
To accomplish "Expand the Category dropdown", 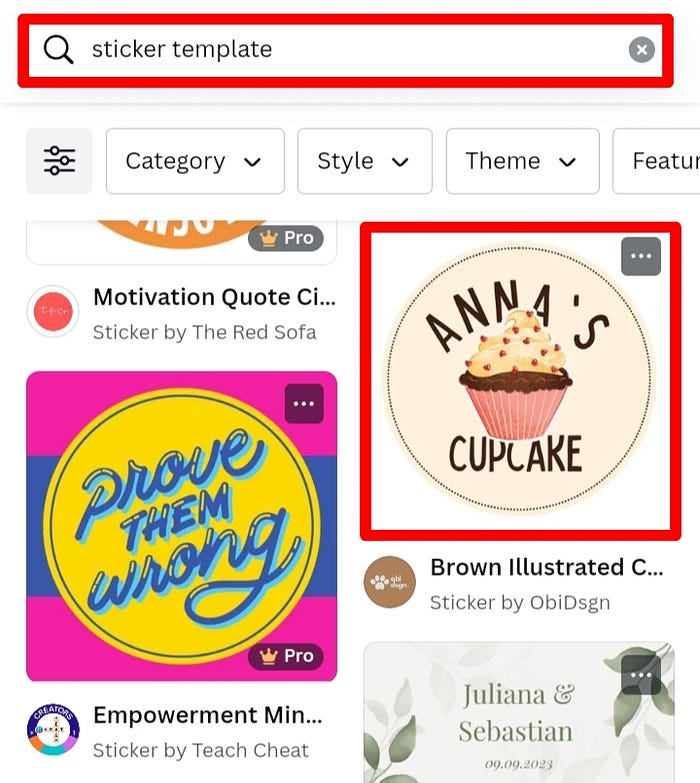I will click(194, 161).
